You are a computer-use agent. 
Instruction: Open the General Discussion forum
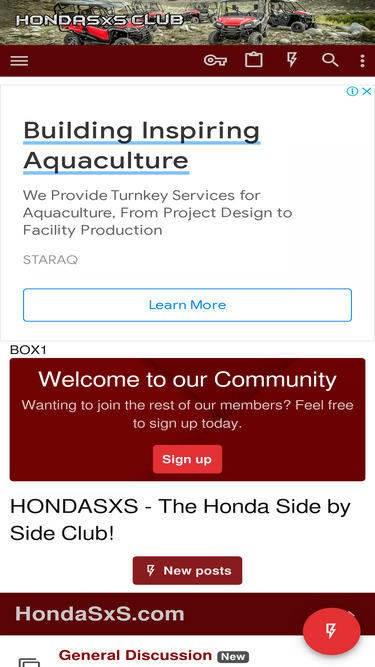135,655
